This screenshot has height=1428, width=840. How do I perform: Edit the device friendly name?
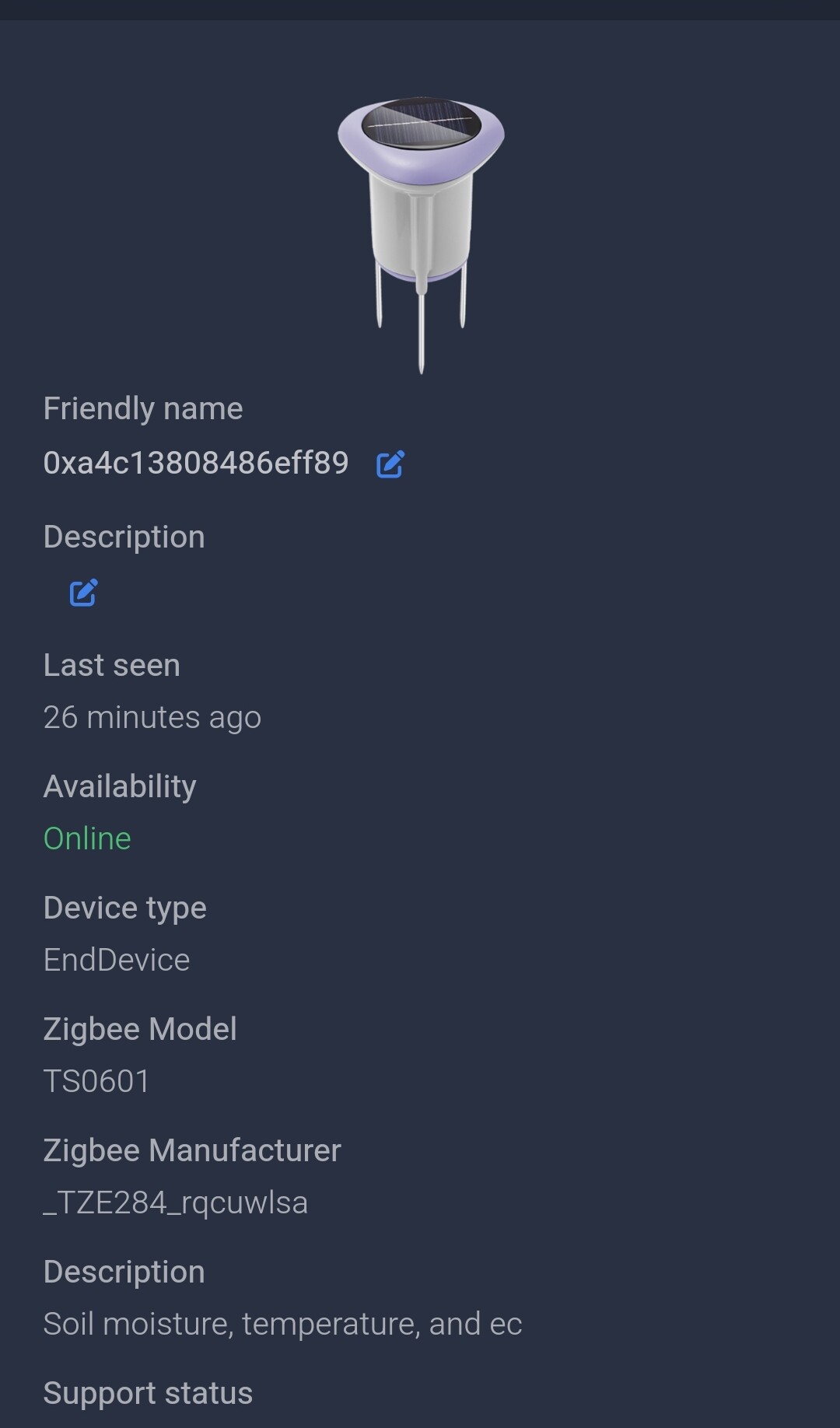(390, 464)
